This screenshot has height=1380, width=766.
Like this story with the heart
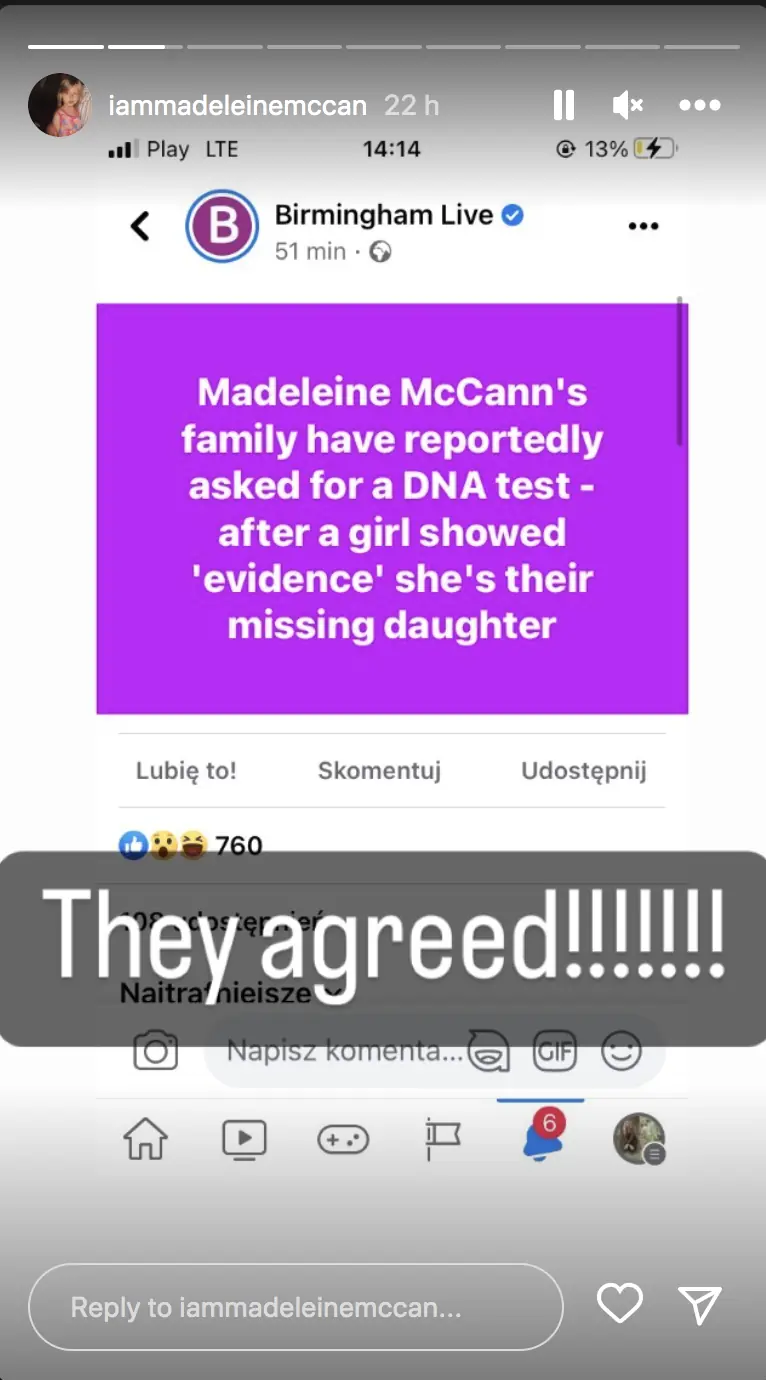pyautogui.click(x=619, y=1304)
